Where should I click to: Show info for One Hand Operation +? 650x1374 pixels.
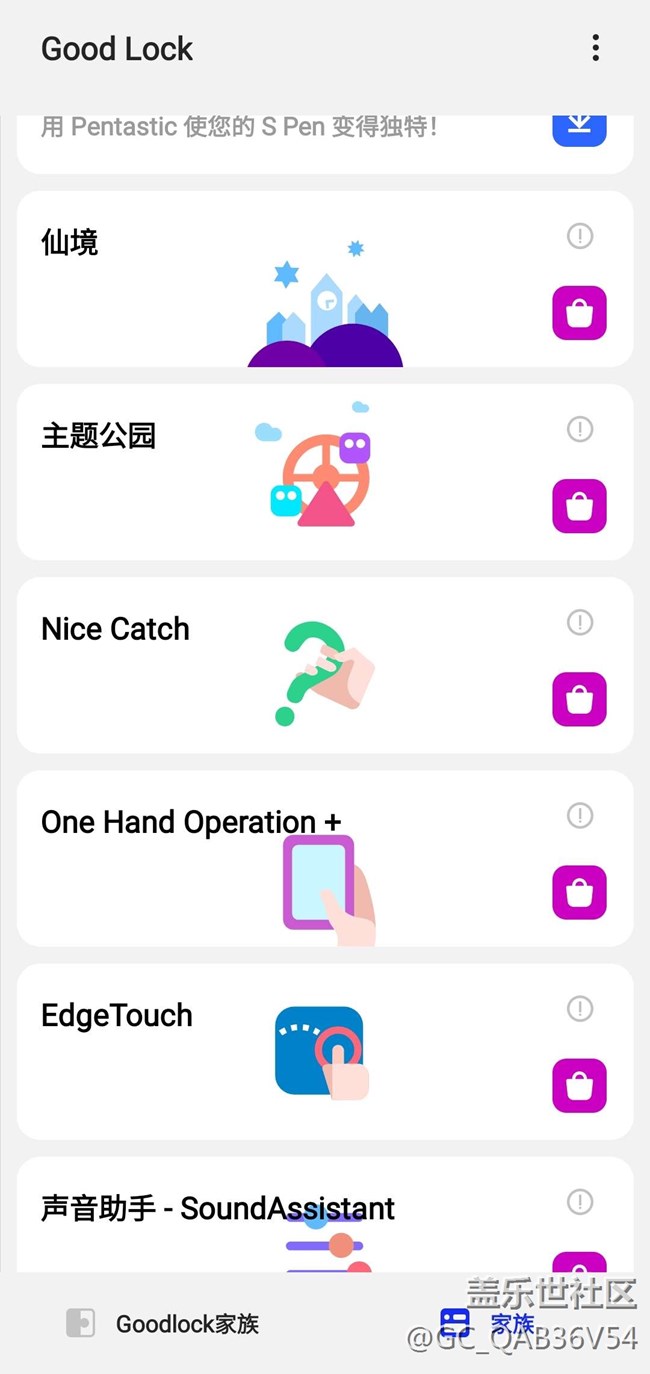coord(580,815)
